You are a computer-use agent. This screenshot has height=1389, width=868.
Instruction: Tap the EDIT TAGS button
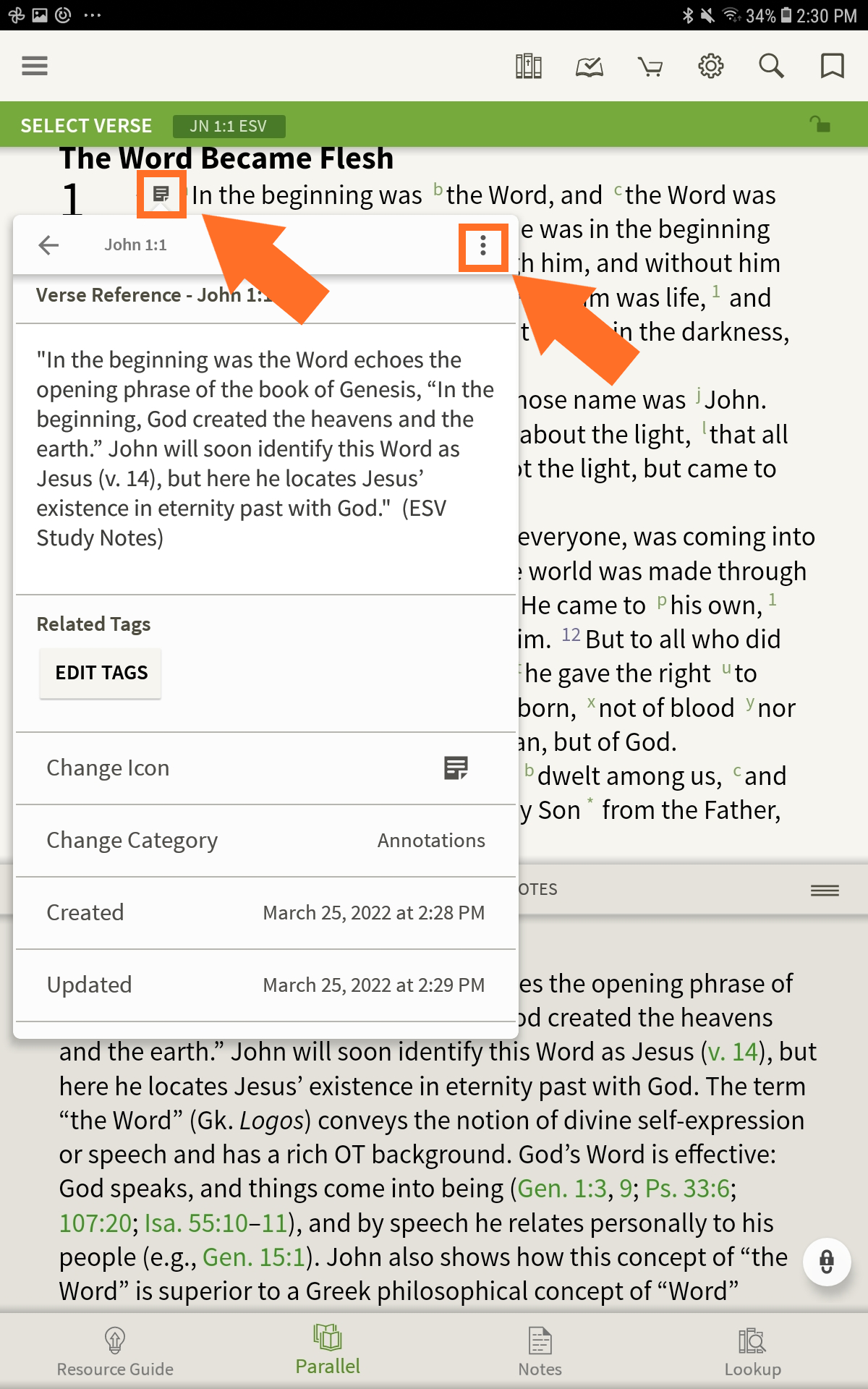pyautogui.click(x=101, y=673)
